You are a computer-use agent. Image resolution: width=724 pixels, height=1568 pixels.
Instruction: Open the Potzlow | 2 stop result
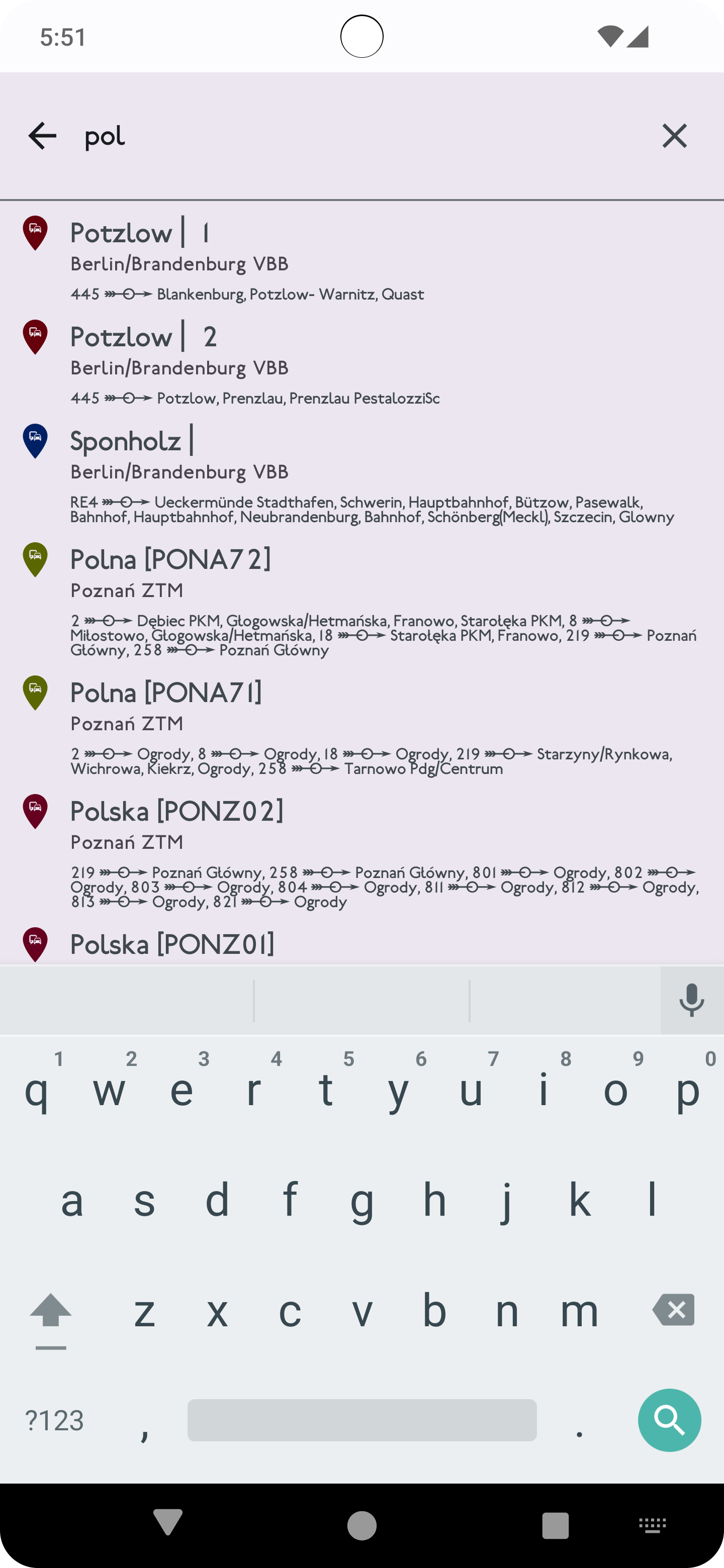pyautogui.click(x=361, y=363)
